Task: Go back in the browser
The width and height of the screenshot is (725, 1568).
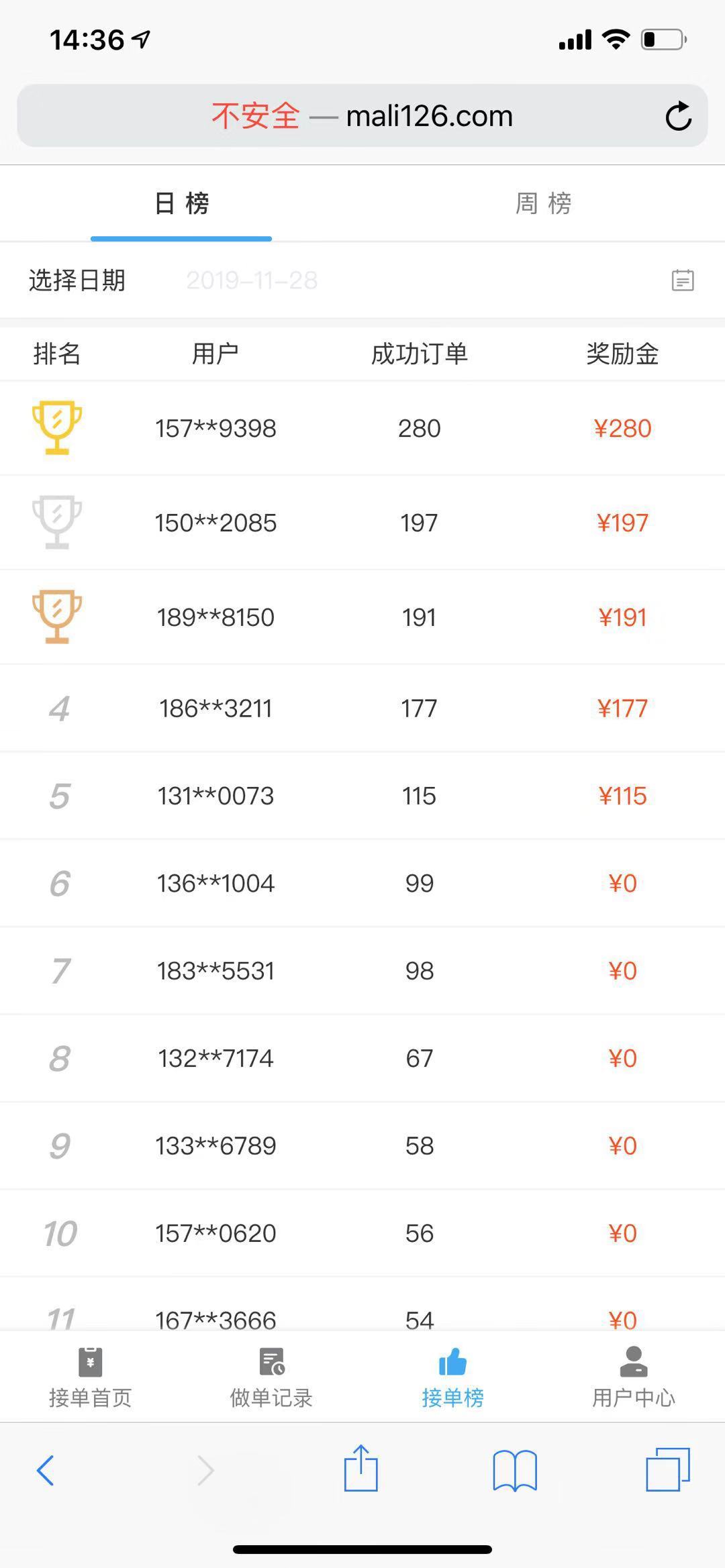Action: [x=45, y=1470]
